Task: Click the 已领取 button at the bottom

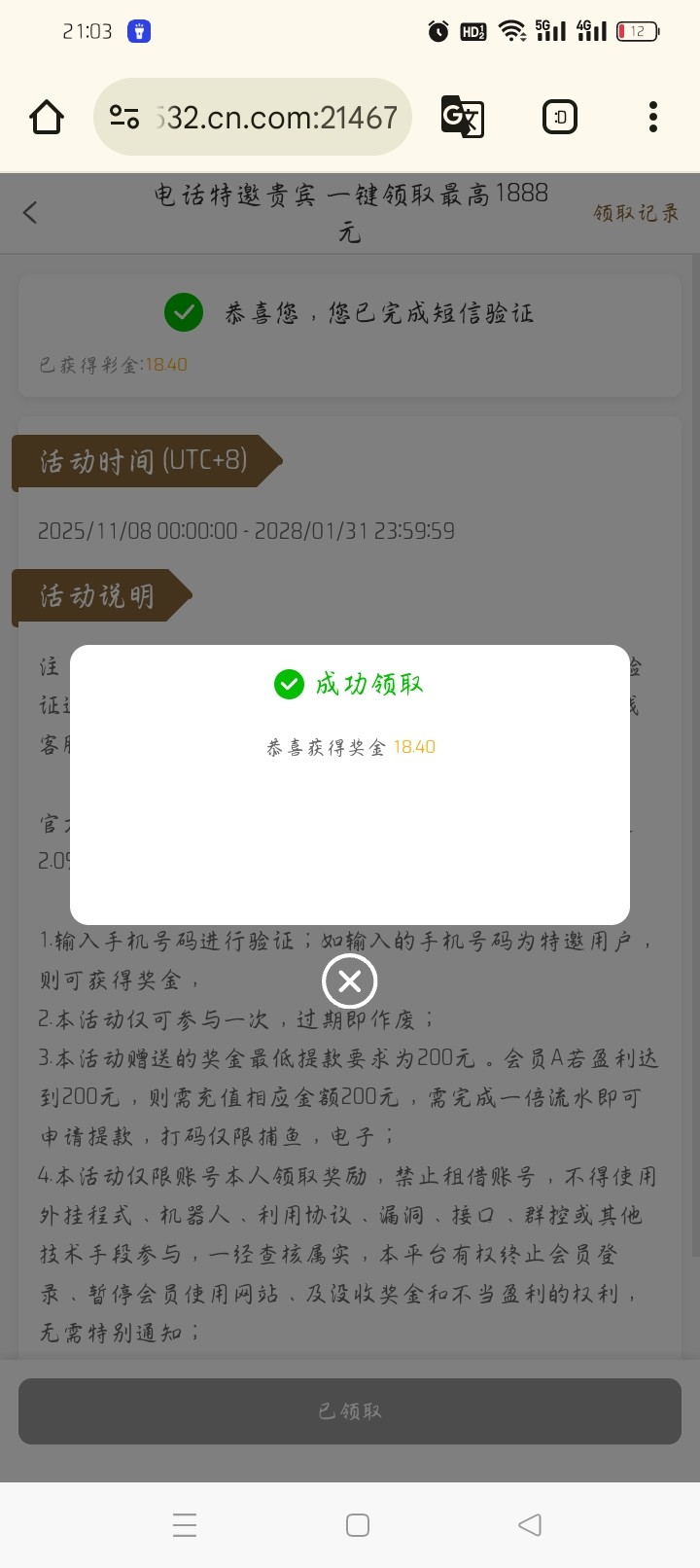Action: point(349,1411)
